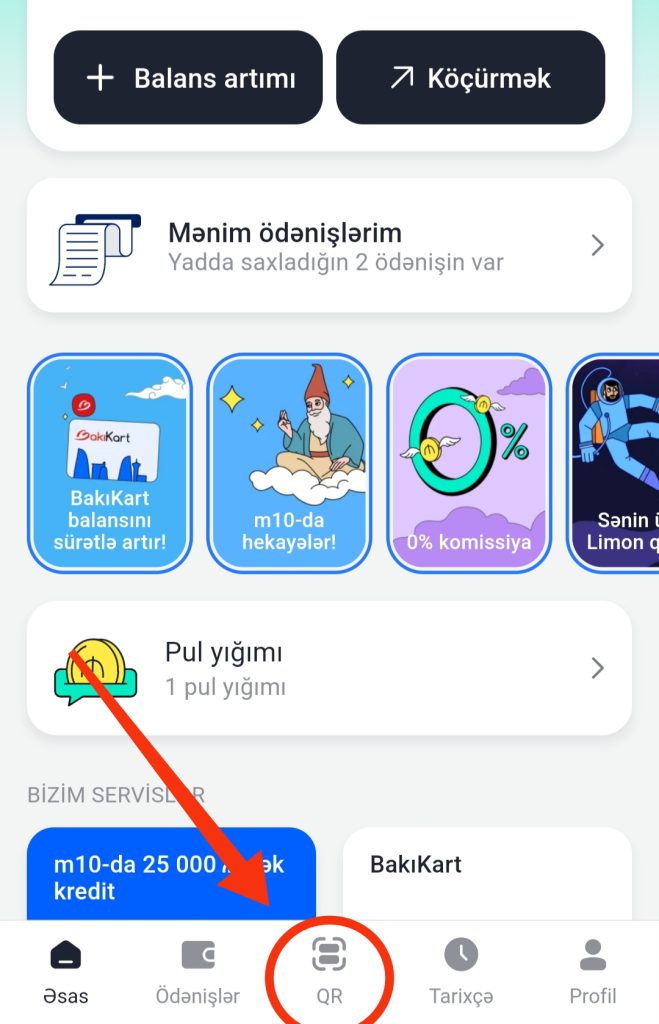Screen dimensions: 659x1024
Task: Open the QR scanner tab
Action: (329, 972)
